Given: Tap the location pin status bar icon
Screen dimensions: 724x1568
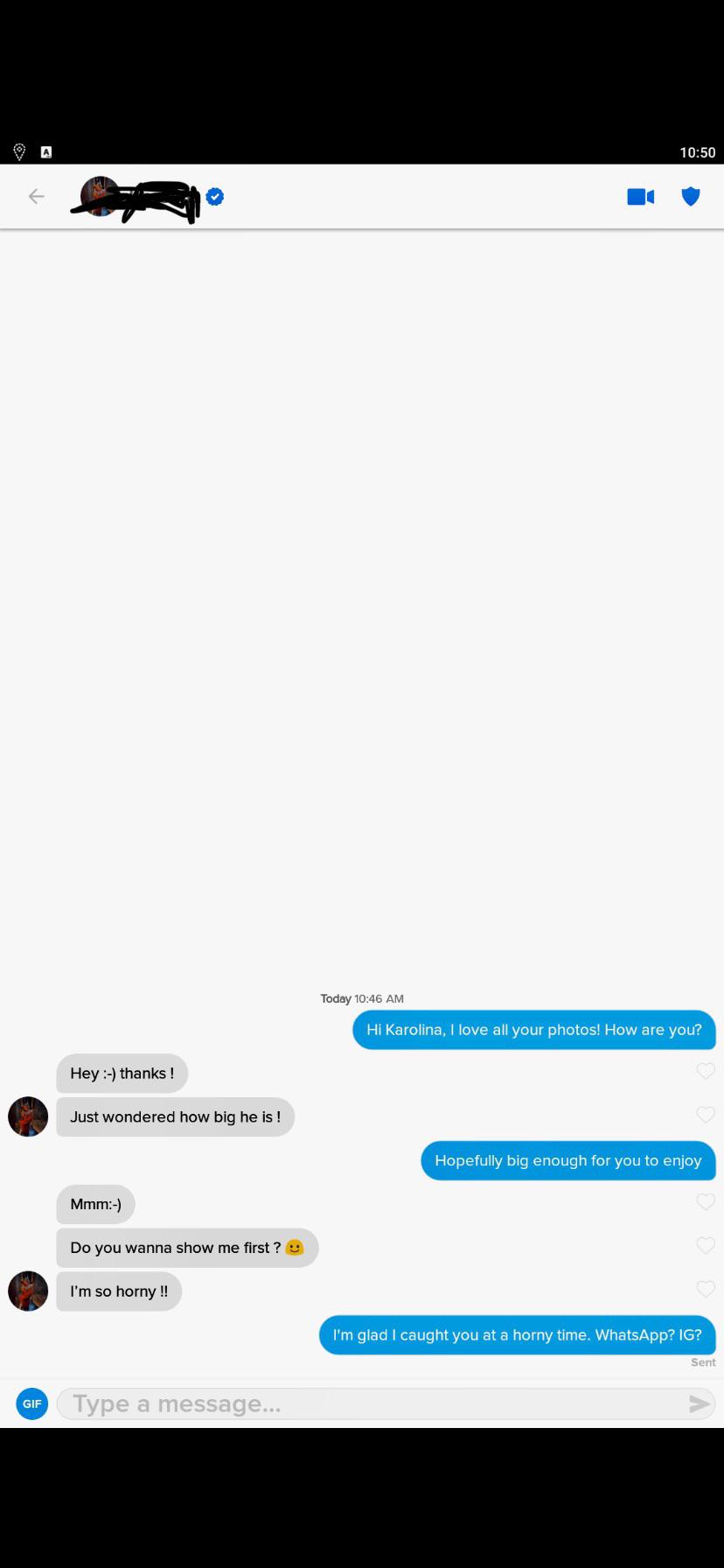Looking at the screenshot, I should click(x=18, y=151).
